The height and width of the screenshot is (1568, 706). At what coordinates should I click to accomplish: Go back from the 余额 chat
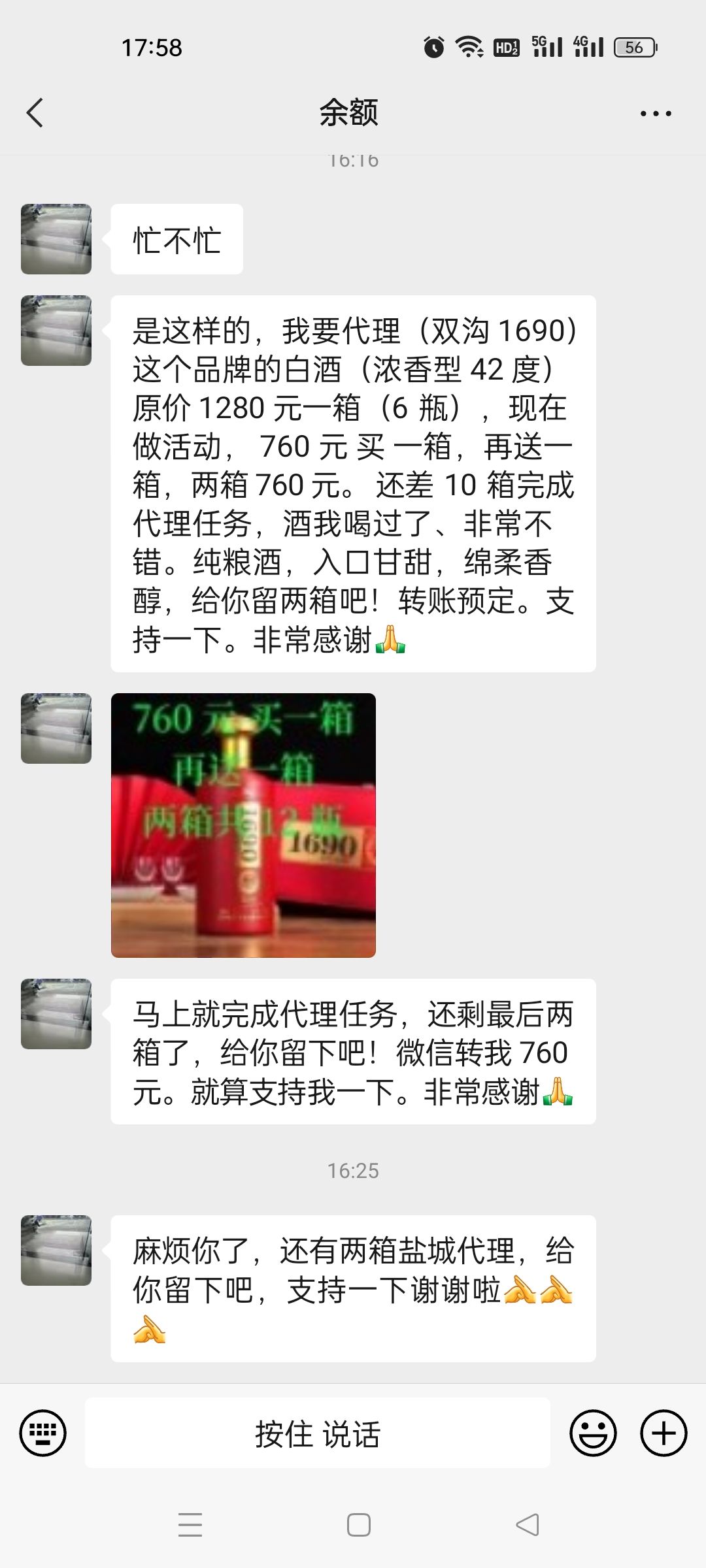point(35,113)
